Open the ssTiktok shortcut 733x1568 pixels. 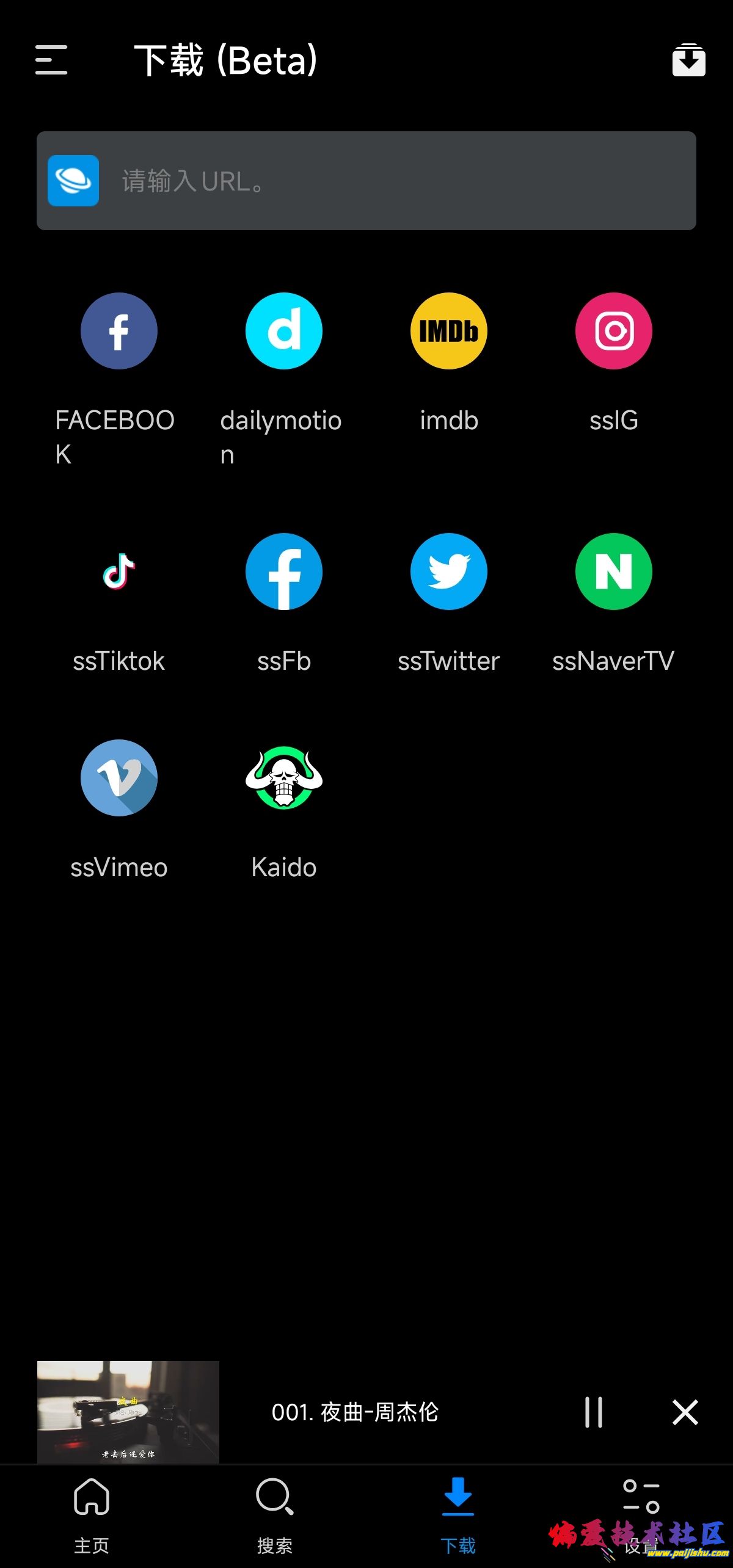tap(119, 572)
